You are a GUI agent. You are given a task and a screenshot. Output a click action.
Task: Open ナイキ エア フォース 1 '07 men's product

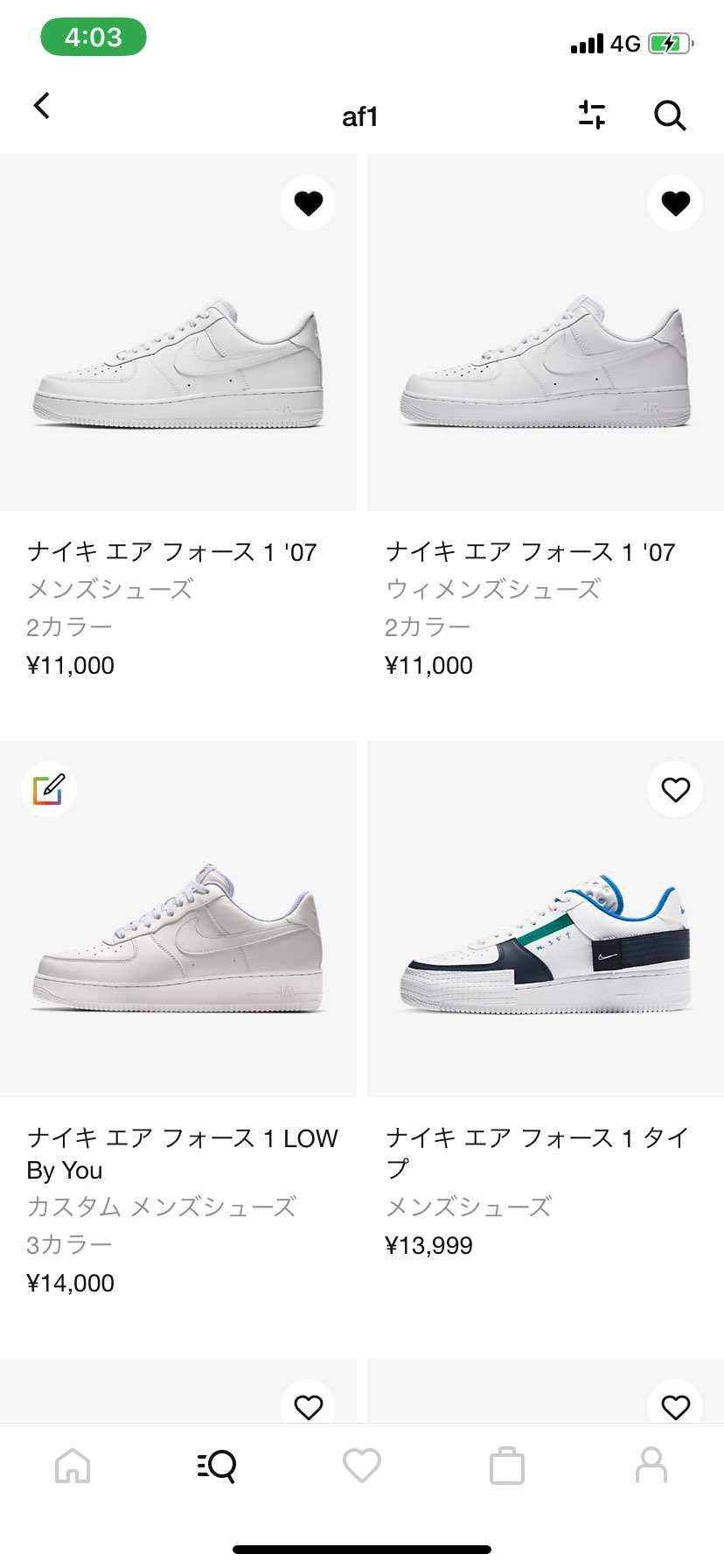pos(171,551)
